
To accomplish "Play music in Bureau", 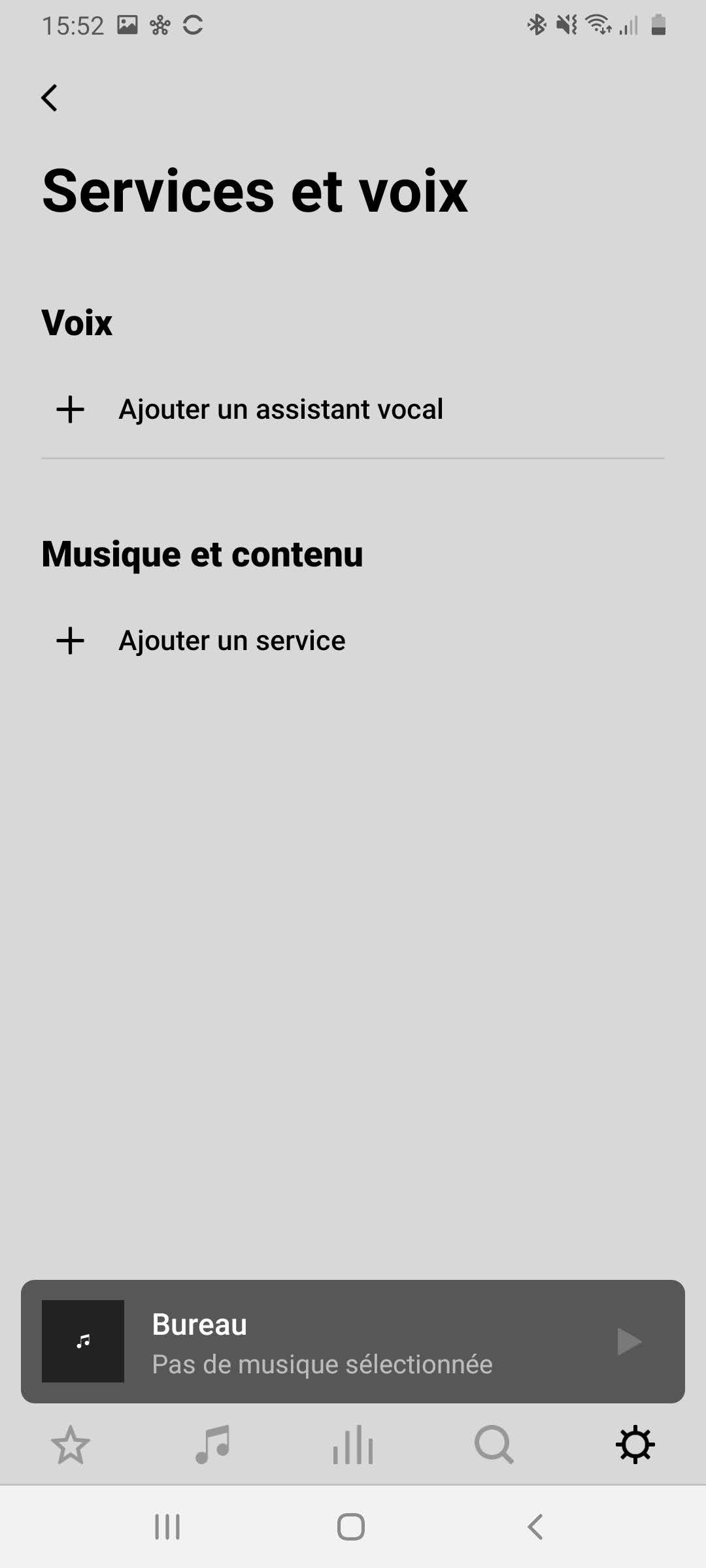I will coord(629,1342).
